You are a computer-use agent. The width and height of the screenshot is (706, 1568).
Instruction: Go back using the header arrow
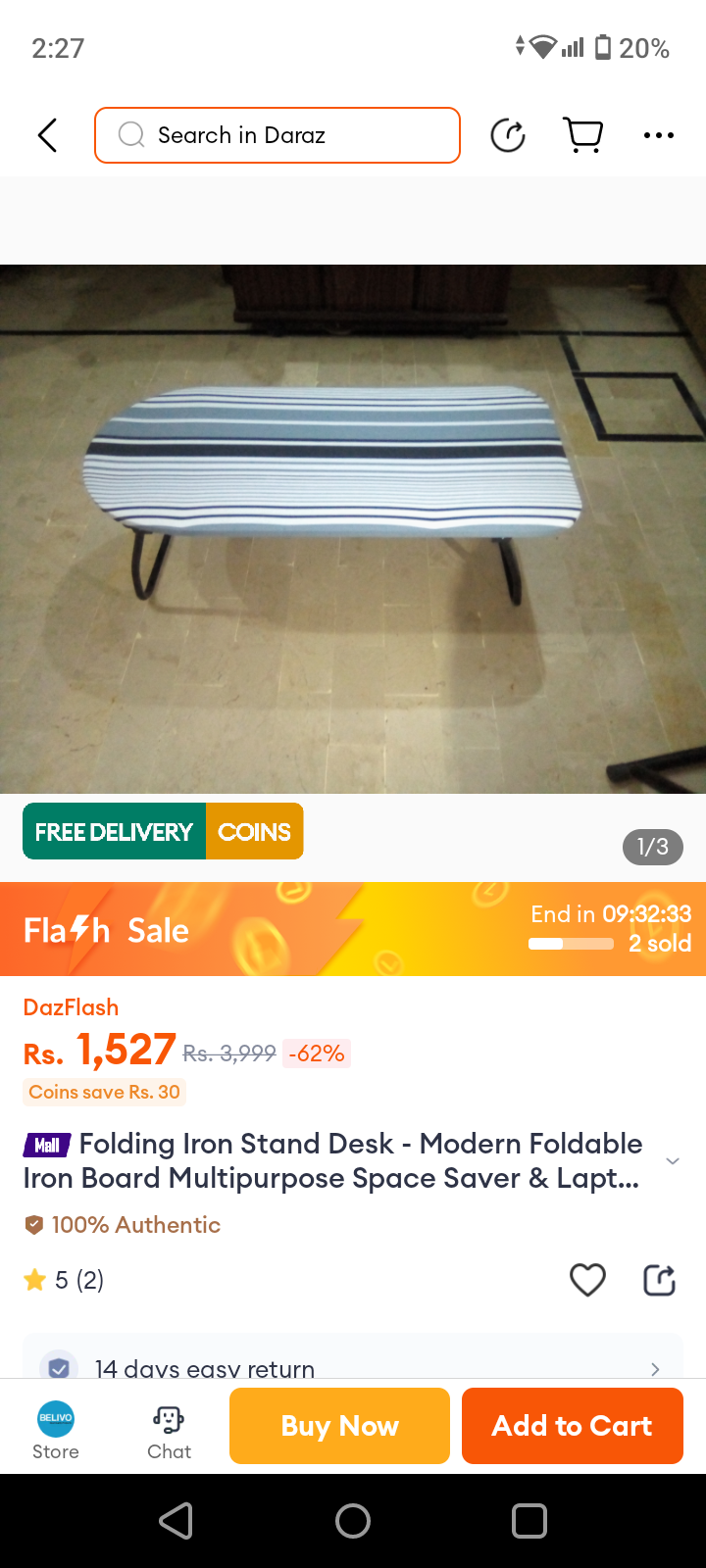pyautogui.click(x=47, y=135)
